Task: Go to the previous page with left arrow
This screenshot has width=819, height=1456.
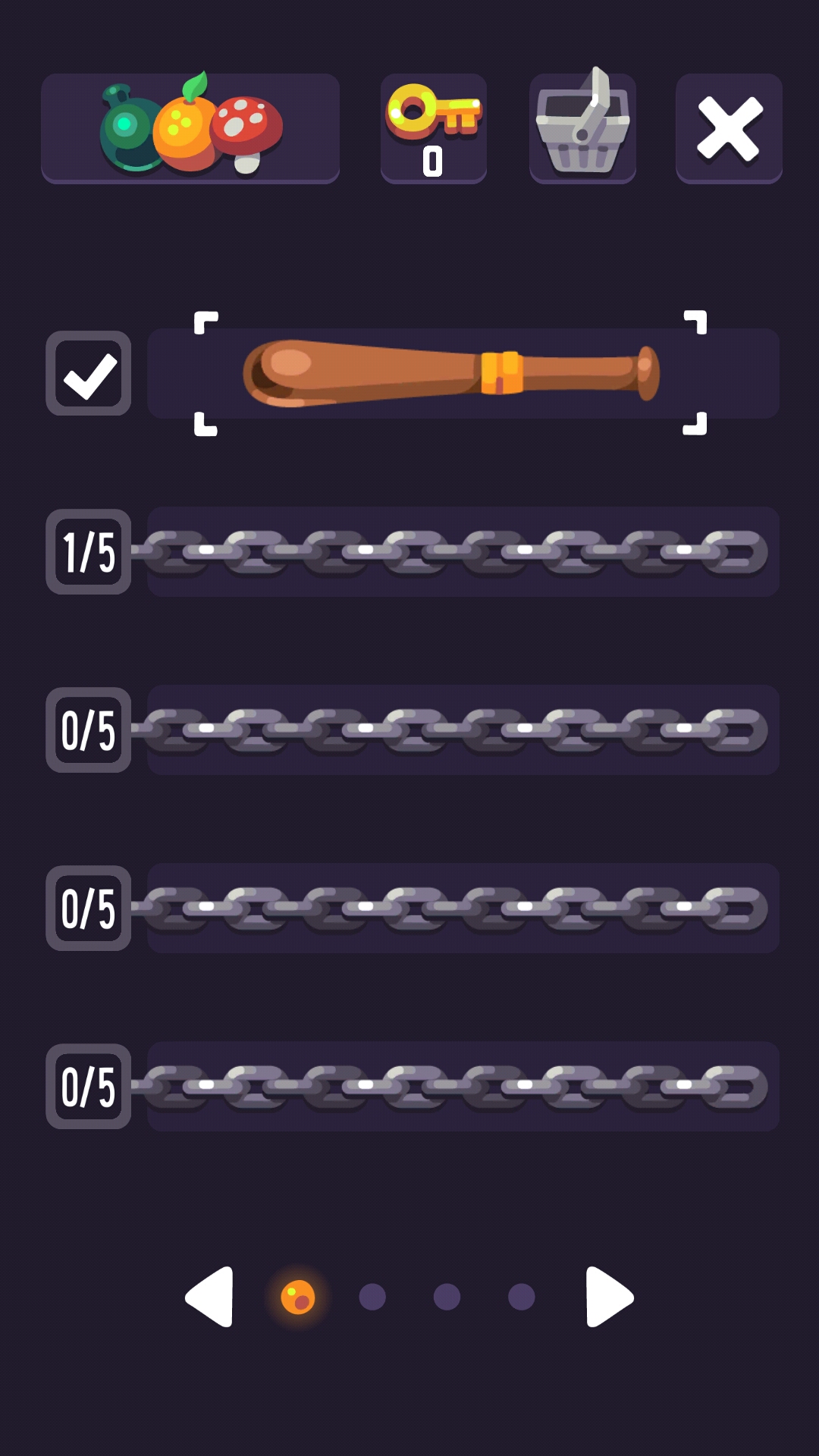Action: pos(210,1296)
